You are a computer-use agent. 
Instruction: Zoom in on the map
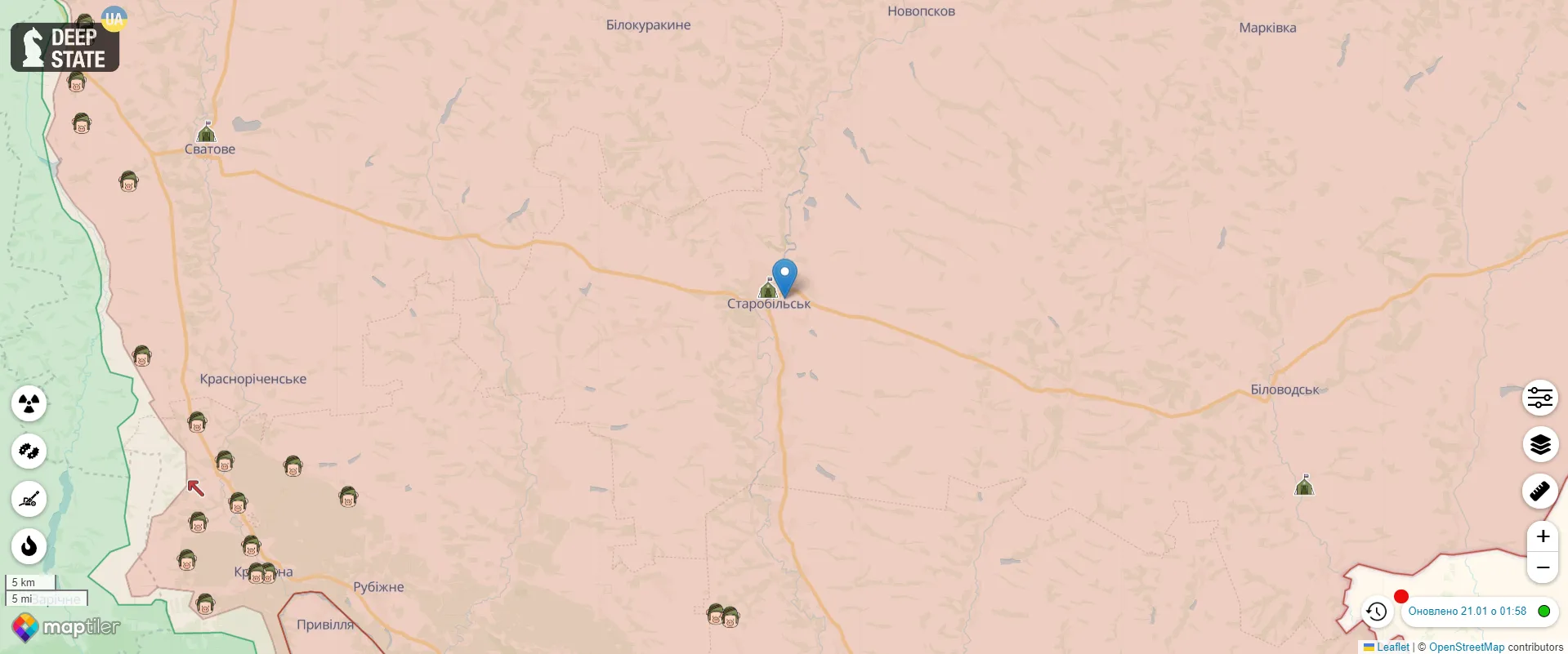pyautogui.click(x=1543, y=536)
